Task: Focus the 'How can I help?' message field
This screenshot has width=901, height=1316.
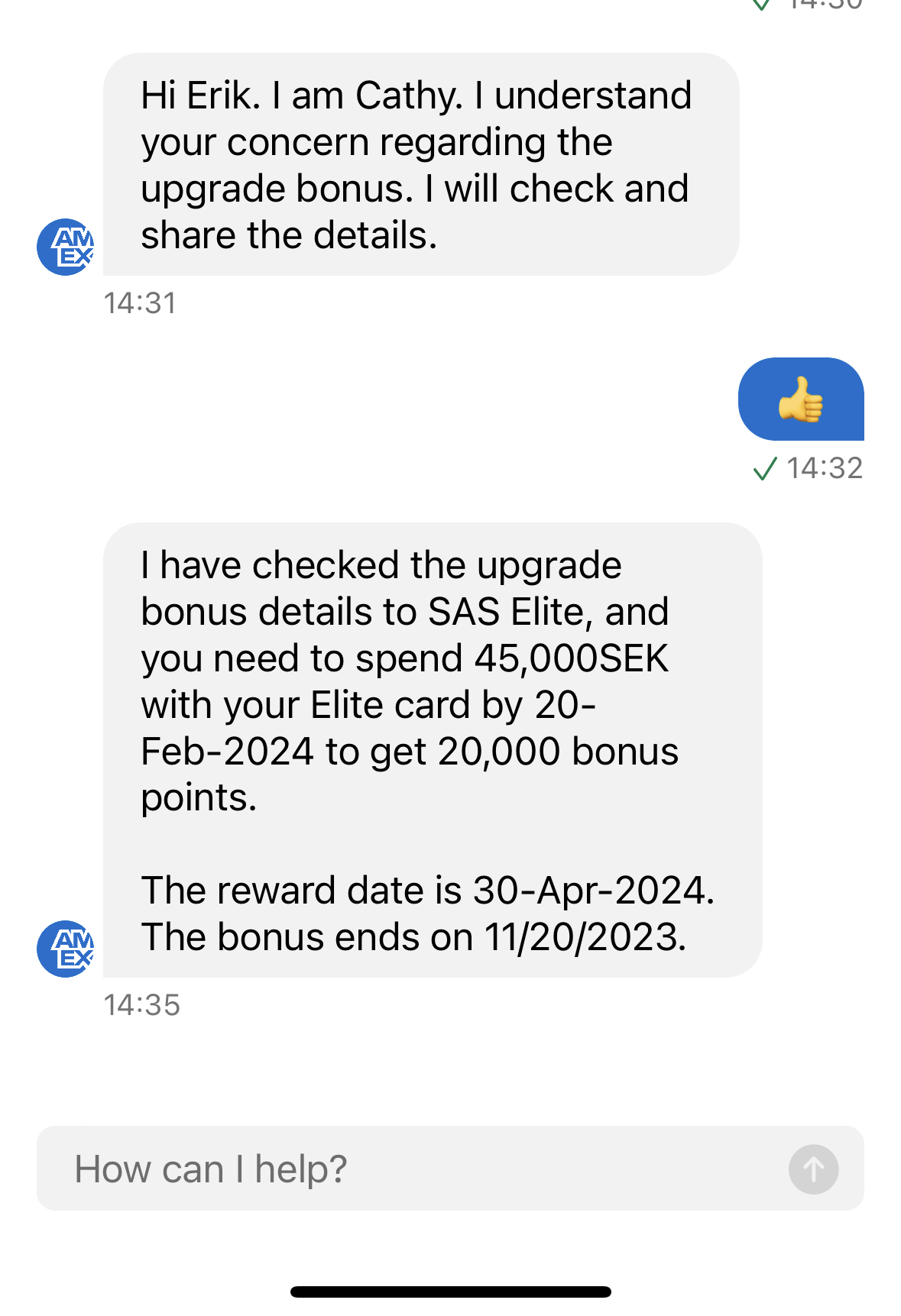Action: pos(413,1169)
